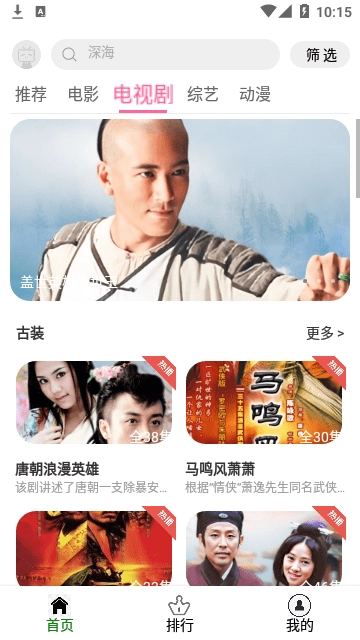
Task: Select the 电视剧 tab
Action: 143,95
